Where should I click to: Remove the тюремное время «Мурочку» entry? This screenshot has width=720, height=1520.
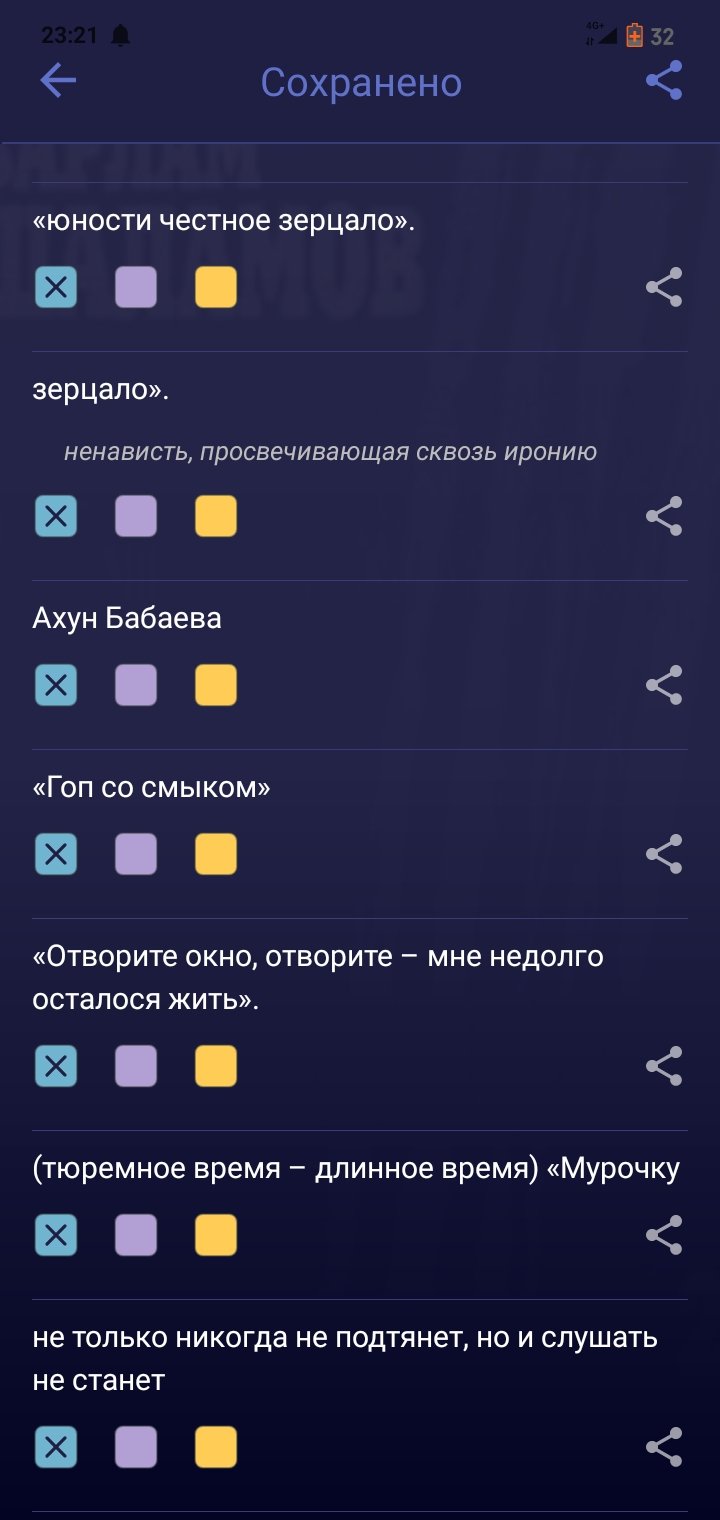click(56, 1236)
